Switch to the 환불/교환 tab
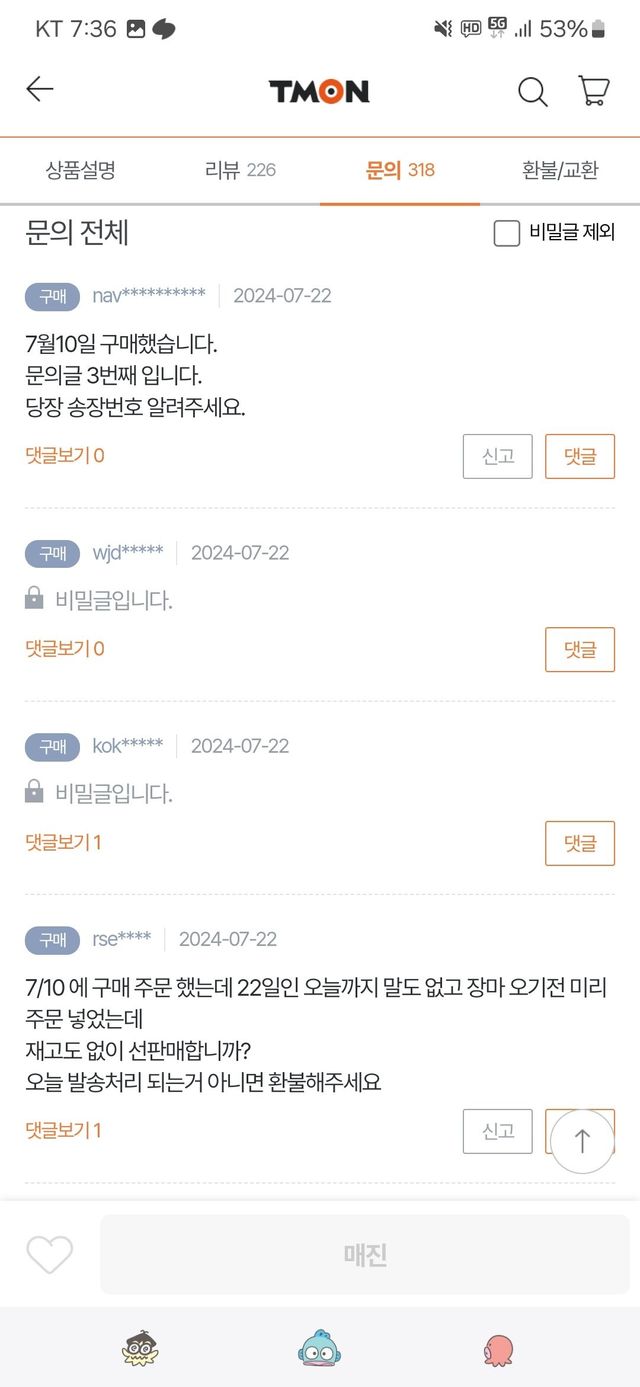This screenshot has height=1387, width=640. click(x=560, y=170)
